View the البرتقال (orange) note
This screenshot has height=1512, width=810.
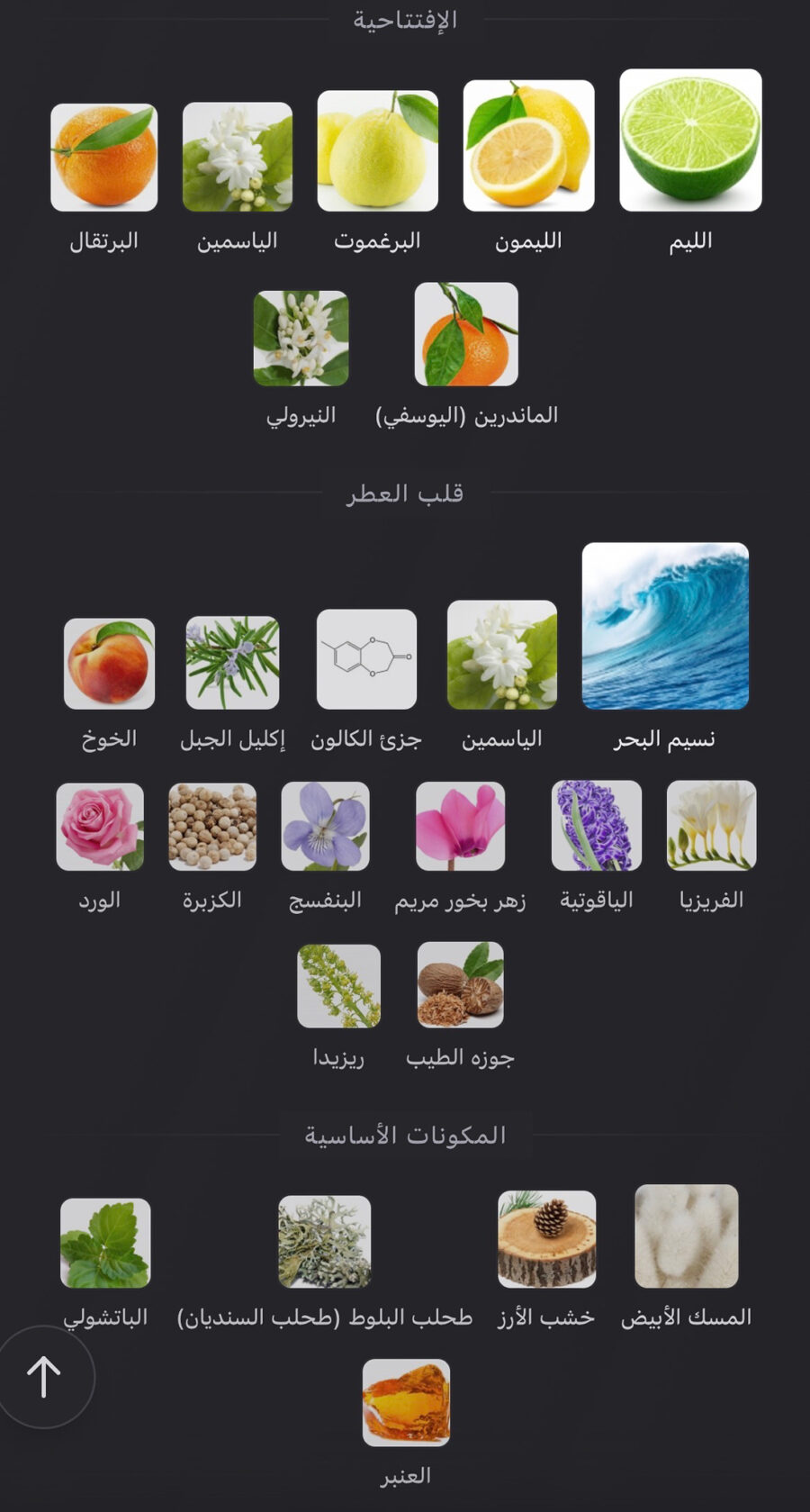pyautogui.click(x=104, y=158)
